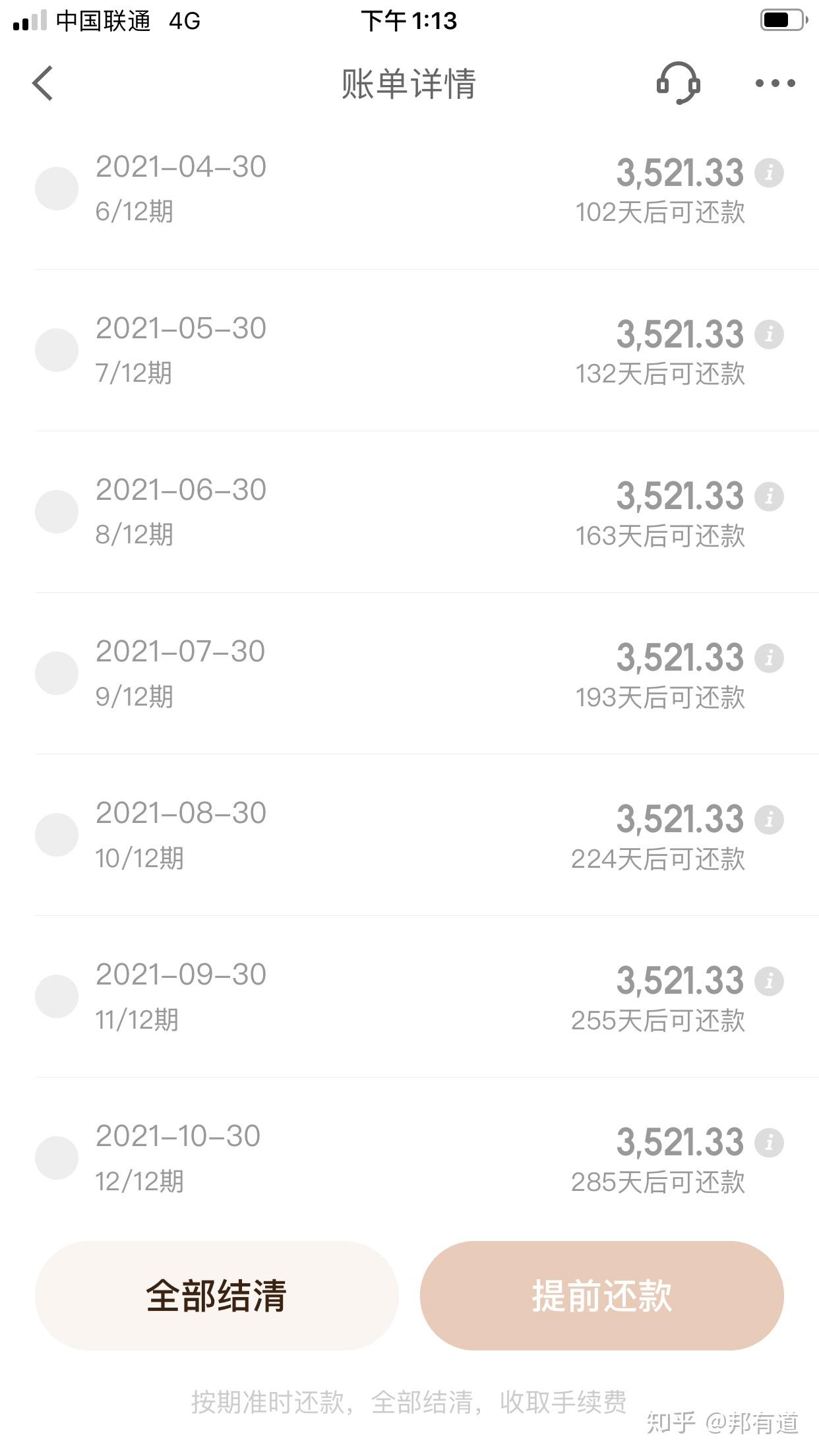Select the 2021-04-30 installment circle
This screenshot has height=1456, width=819.
[57, 189]
